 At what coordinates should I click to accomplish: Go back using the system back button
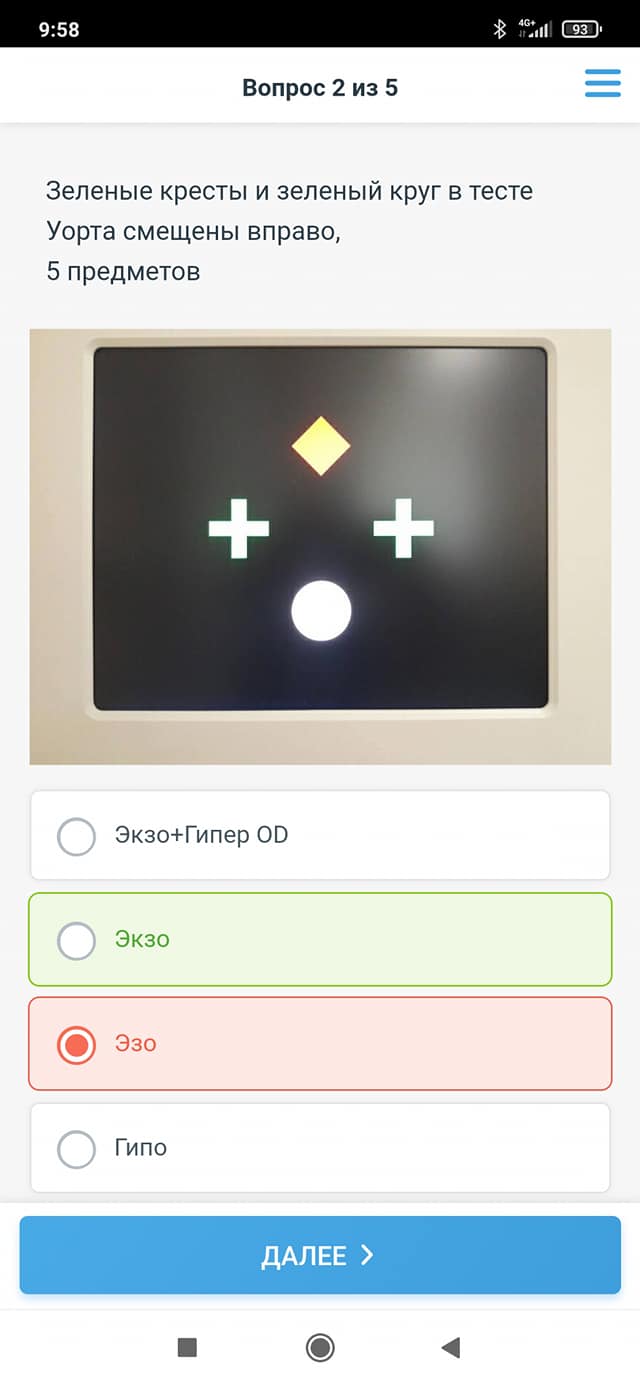coord(451,1348)
